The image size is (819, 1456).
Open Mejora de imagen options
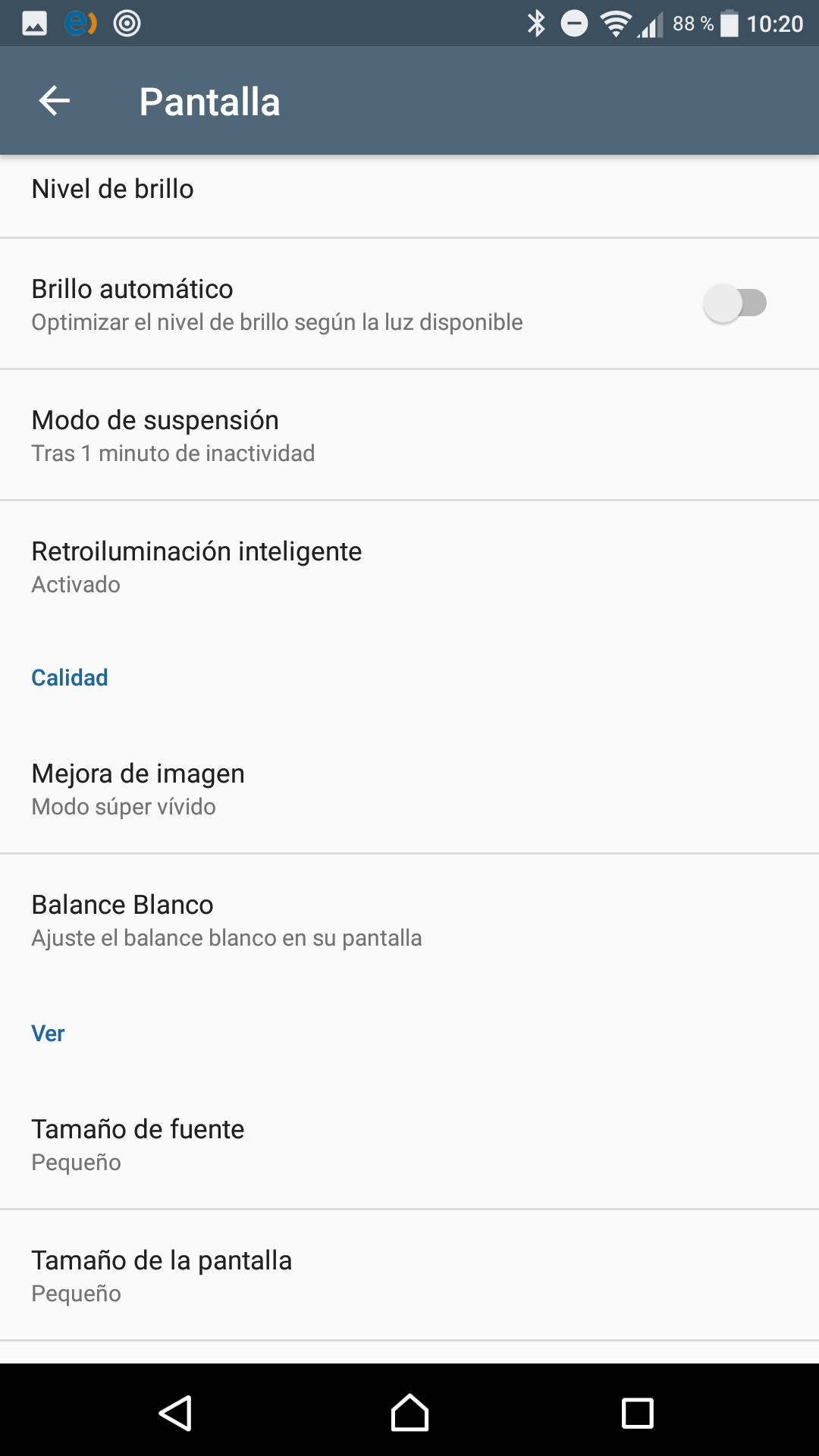click(409, 789)
